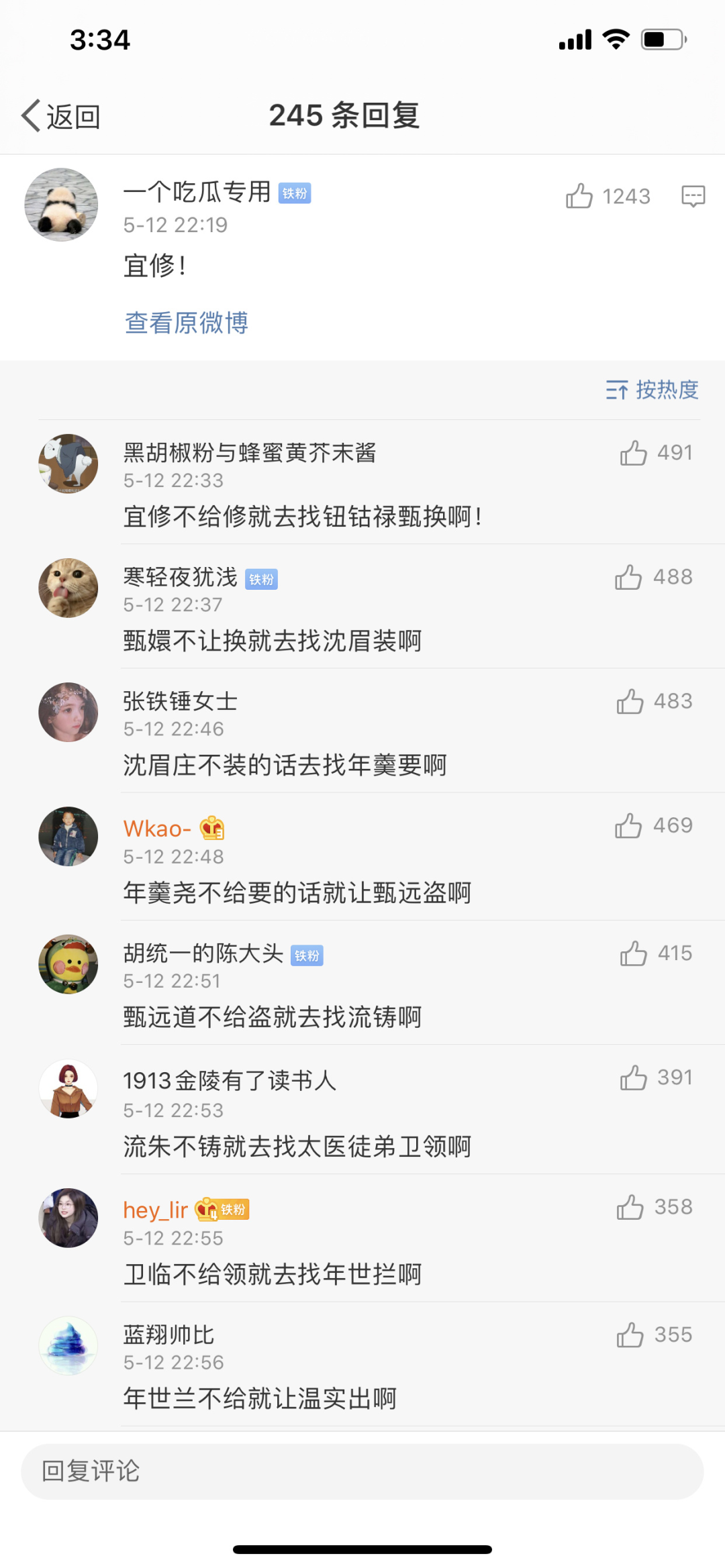This screenshot has height=1568, width=725.
Task: Like 黑胡椒粉与蜂蜜黄芥末酱's reply
Action: [633, 453]
